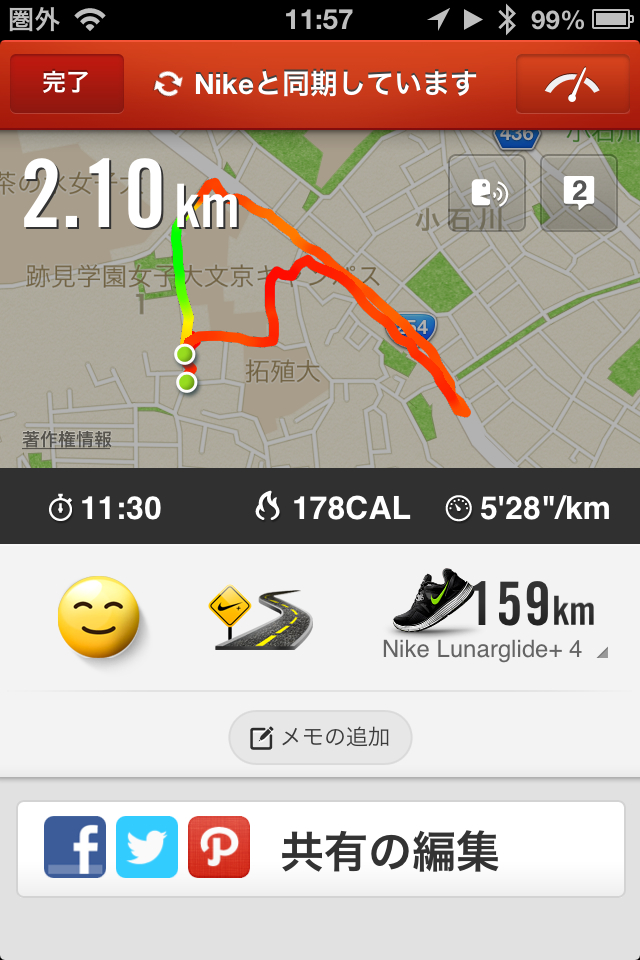The height and width of the screenshot is (960, 640).
Task: Open the audio feedback icon on map
Action: point(487,193)
